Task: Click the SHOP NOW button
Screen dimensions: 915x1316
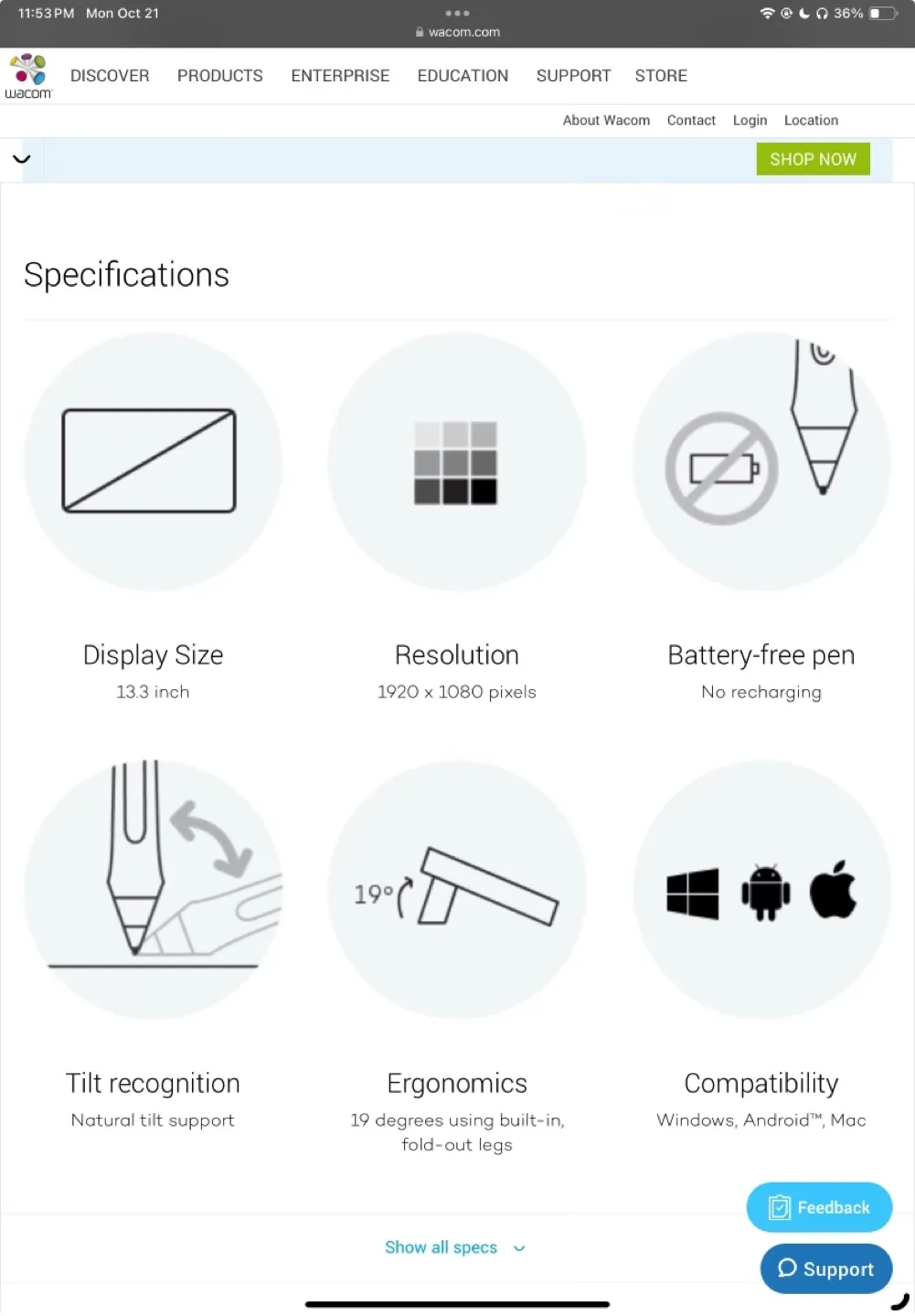Action: point(813,158)
